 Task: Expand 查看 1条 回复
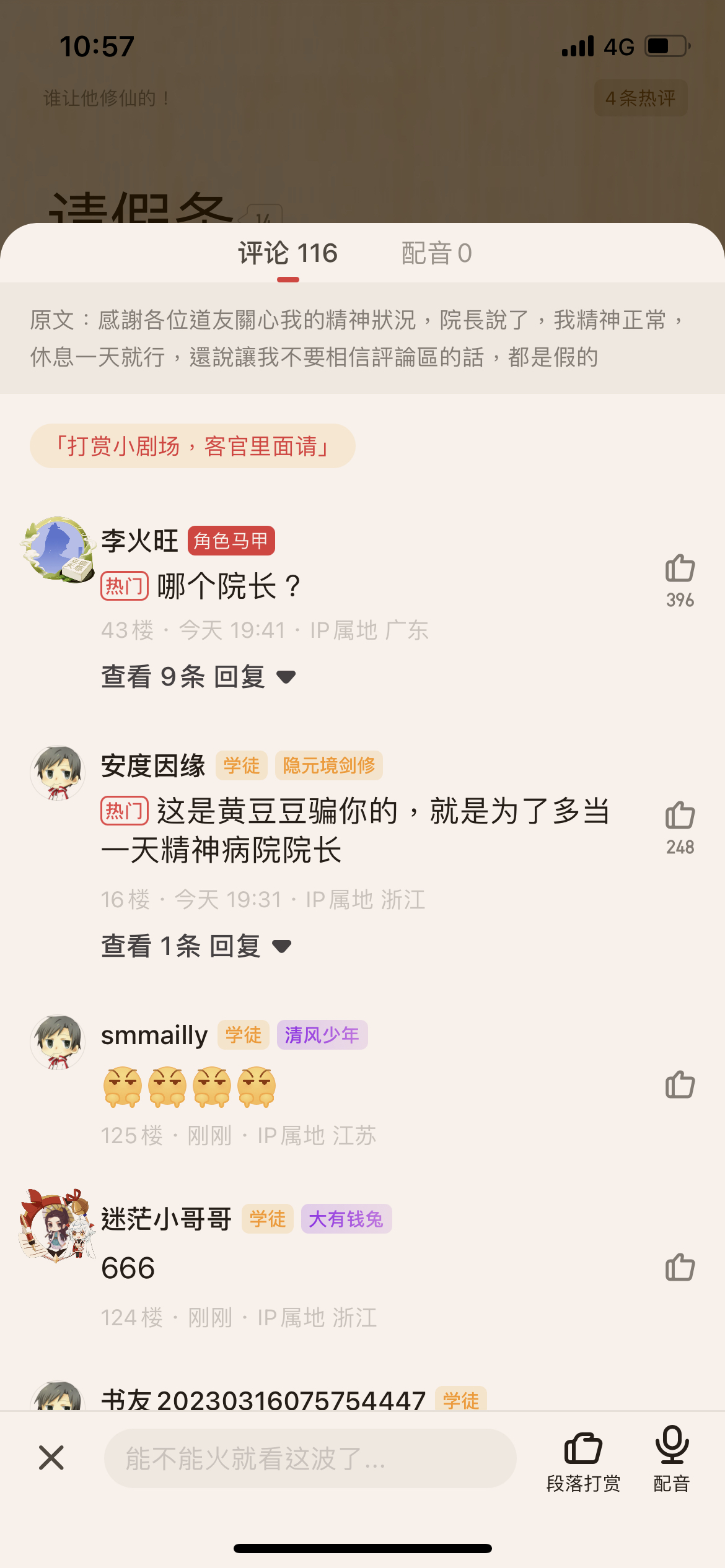(x=196, y=946)
